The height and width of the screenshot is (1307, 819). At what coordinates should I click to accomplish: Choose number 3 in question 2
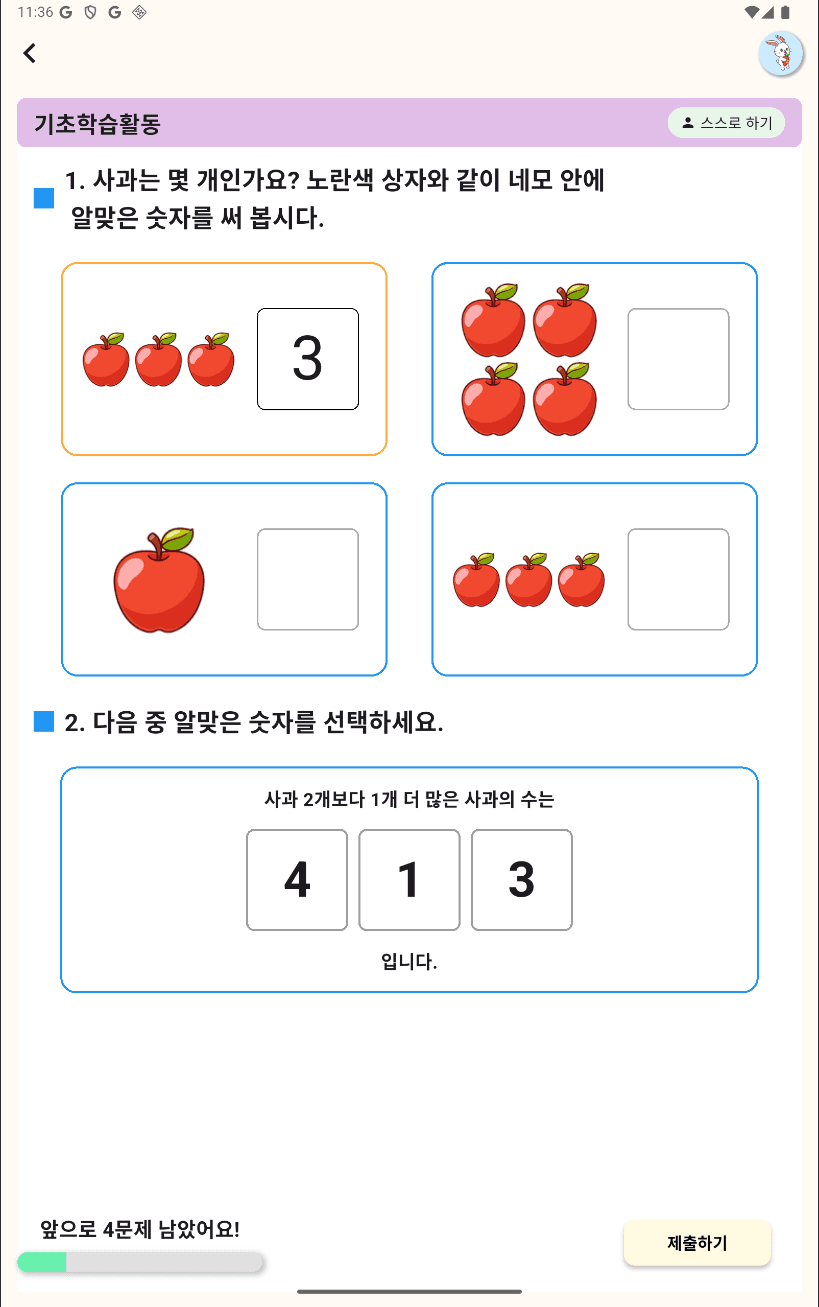(x=522, y=880)
